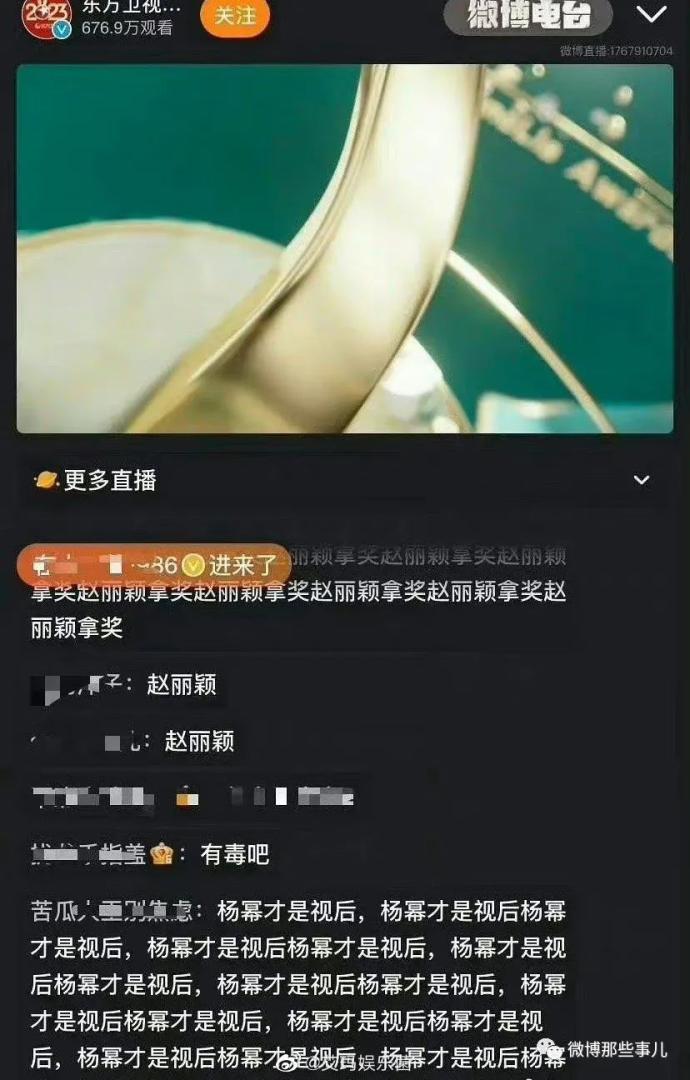Expand the 更多直播 section
This screenshot has height=1080, width=690.
(642, 481)
